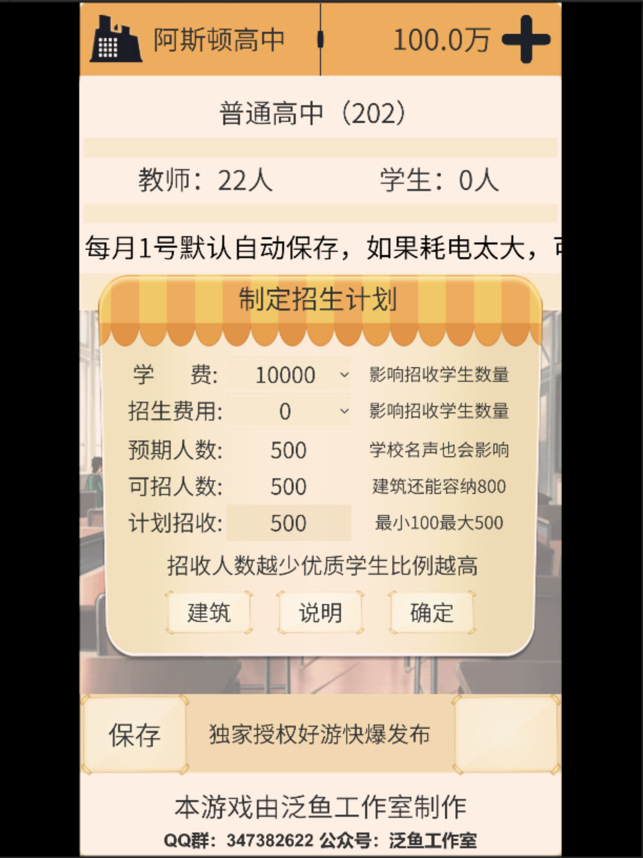Confirm the plan with 确定
Screen dimensions: 643x858
[432, 612]
